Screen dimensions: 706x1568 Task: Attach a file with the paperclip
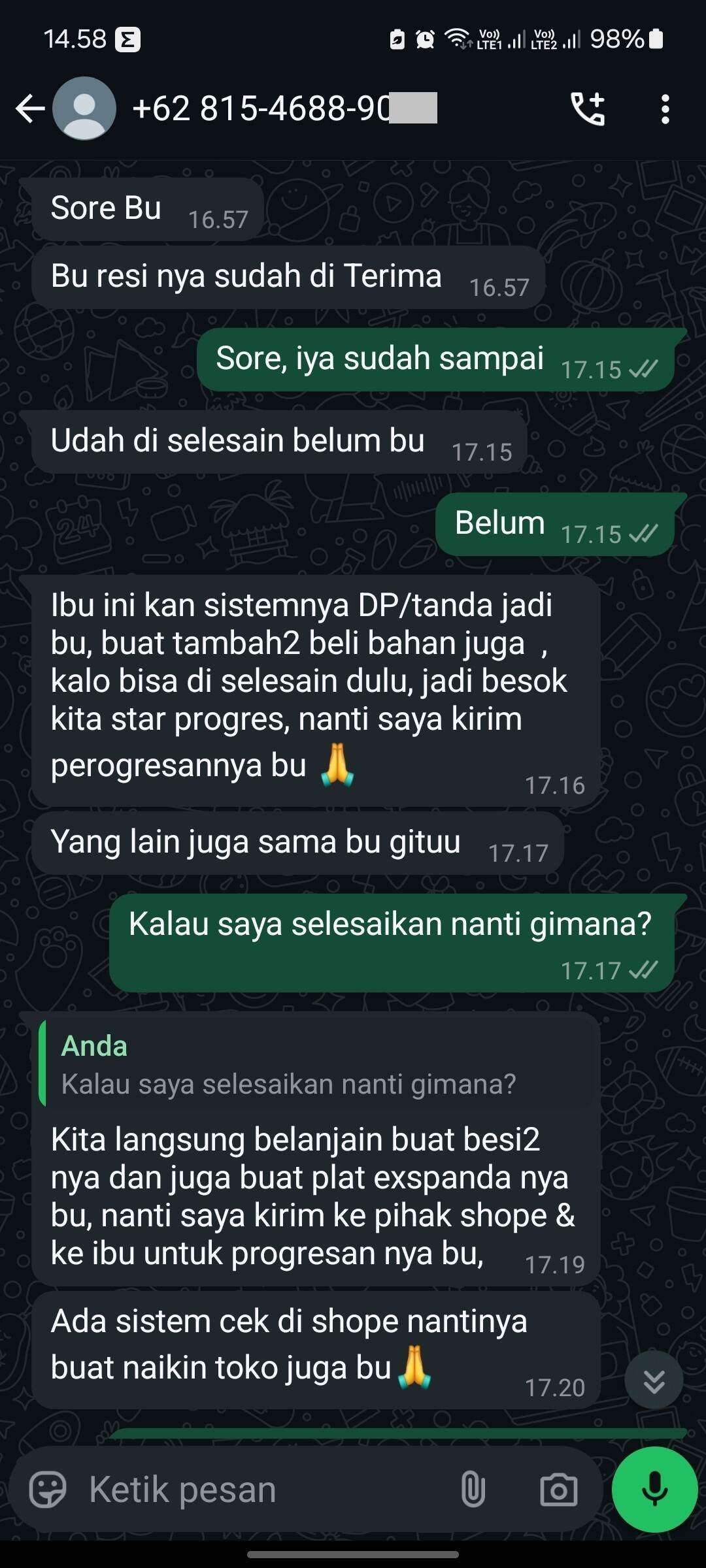pos(473,1490)
